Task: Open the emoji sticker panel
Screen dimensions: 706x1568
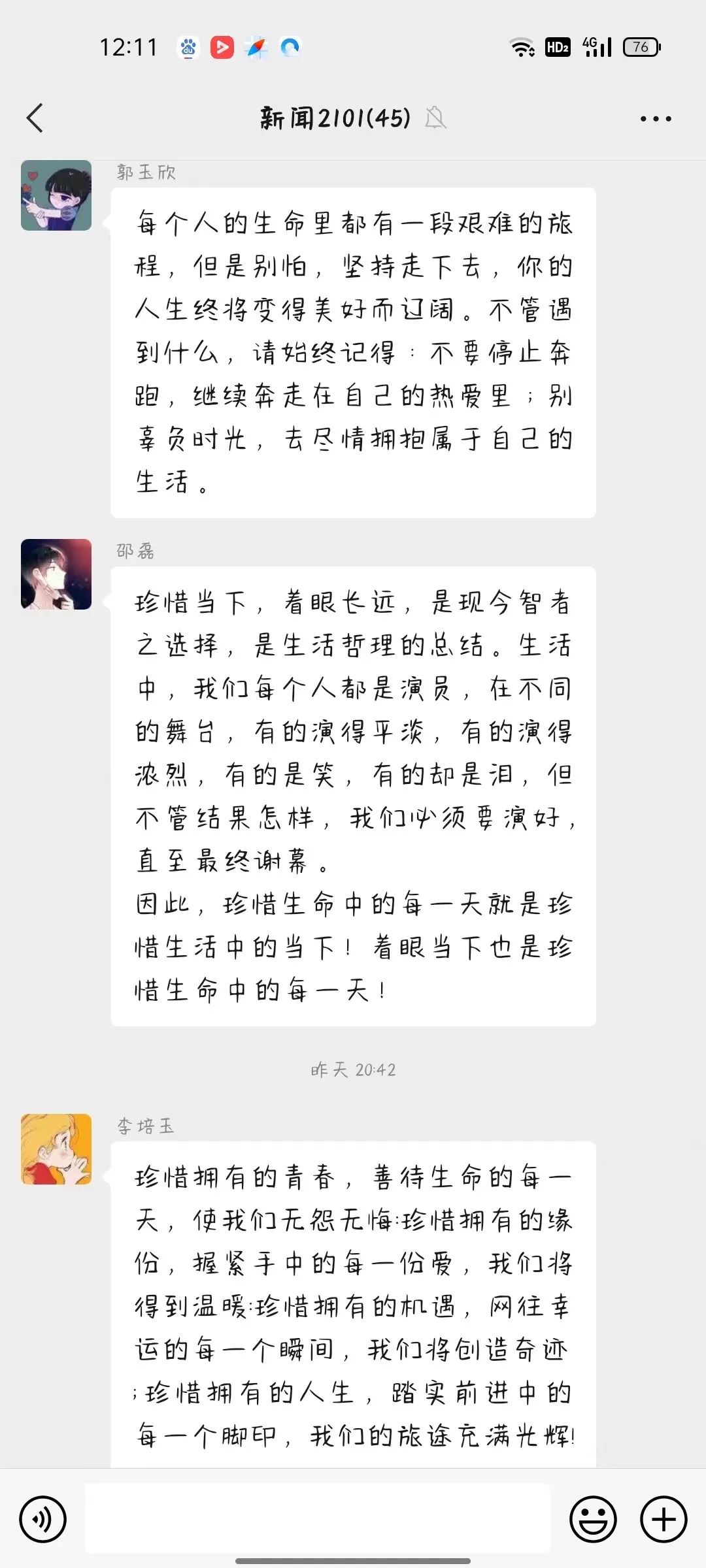Action: click(593, 1520)
